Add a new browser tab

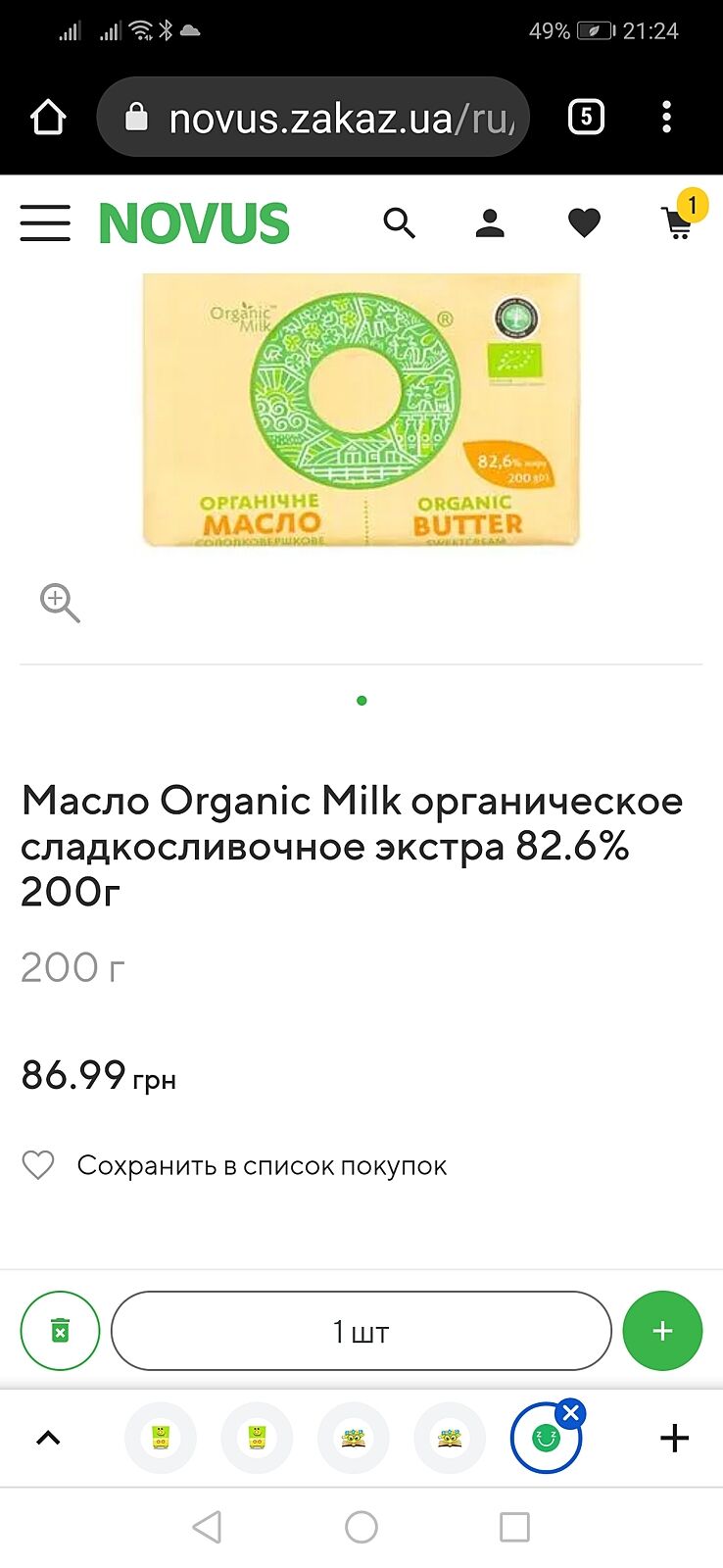coord(674,1438)
